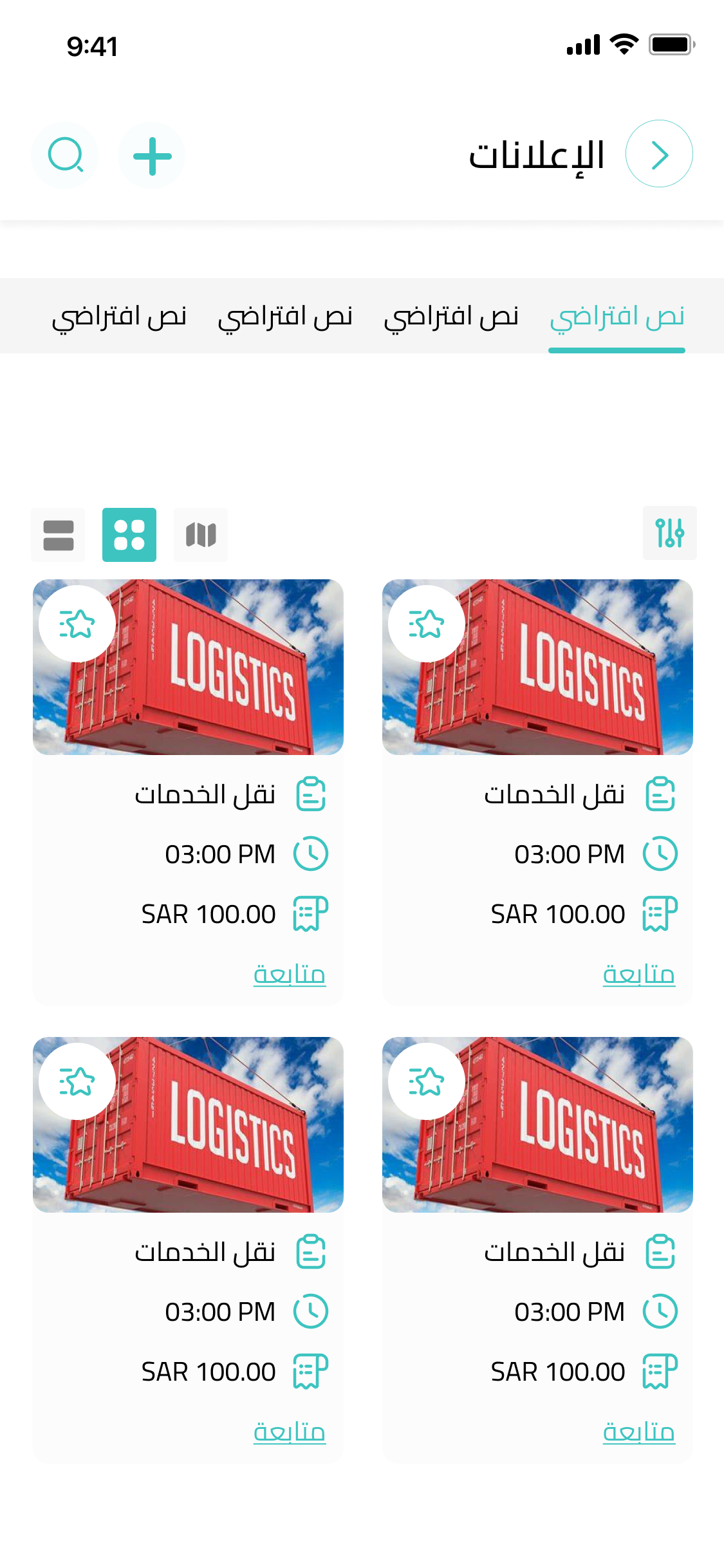Go back using the header arrow button
Viewport: 724px width, 1568px height.
tap(659, 154)
